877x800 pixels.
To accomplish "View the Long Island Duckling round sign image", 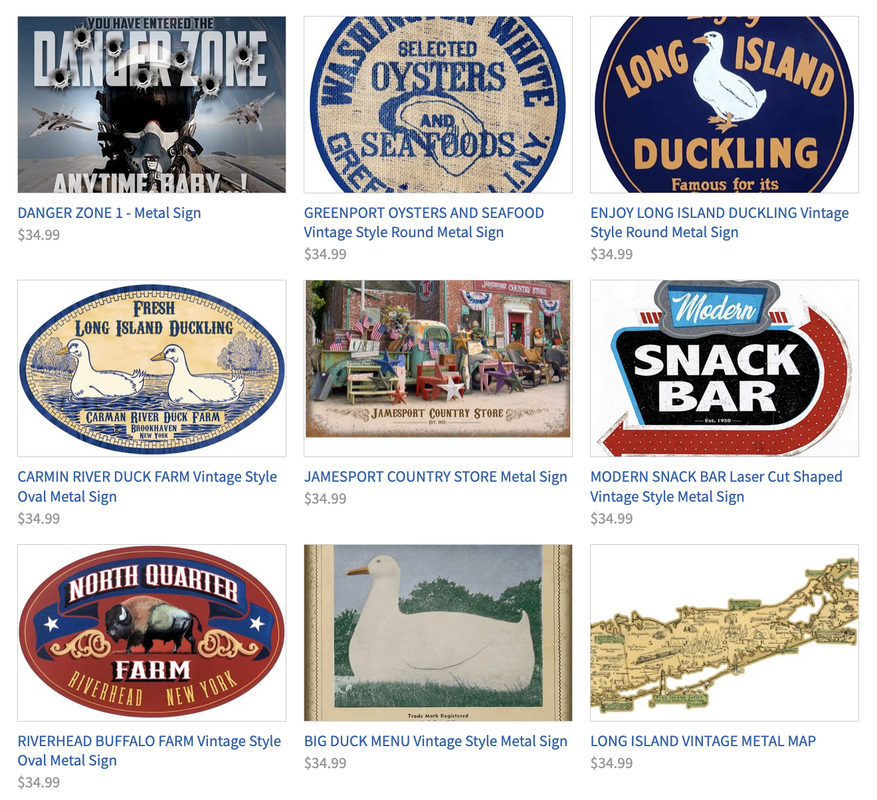I will click(724, 104).
